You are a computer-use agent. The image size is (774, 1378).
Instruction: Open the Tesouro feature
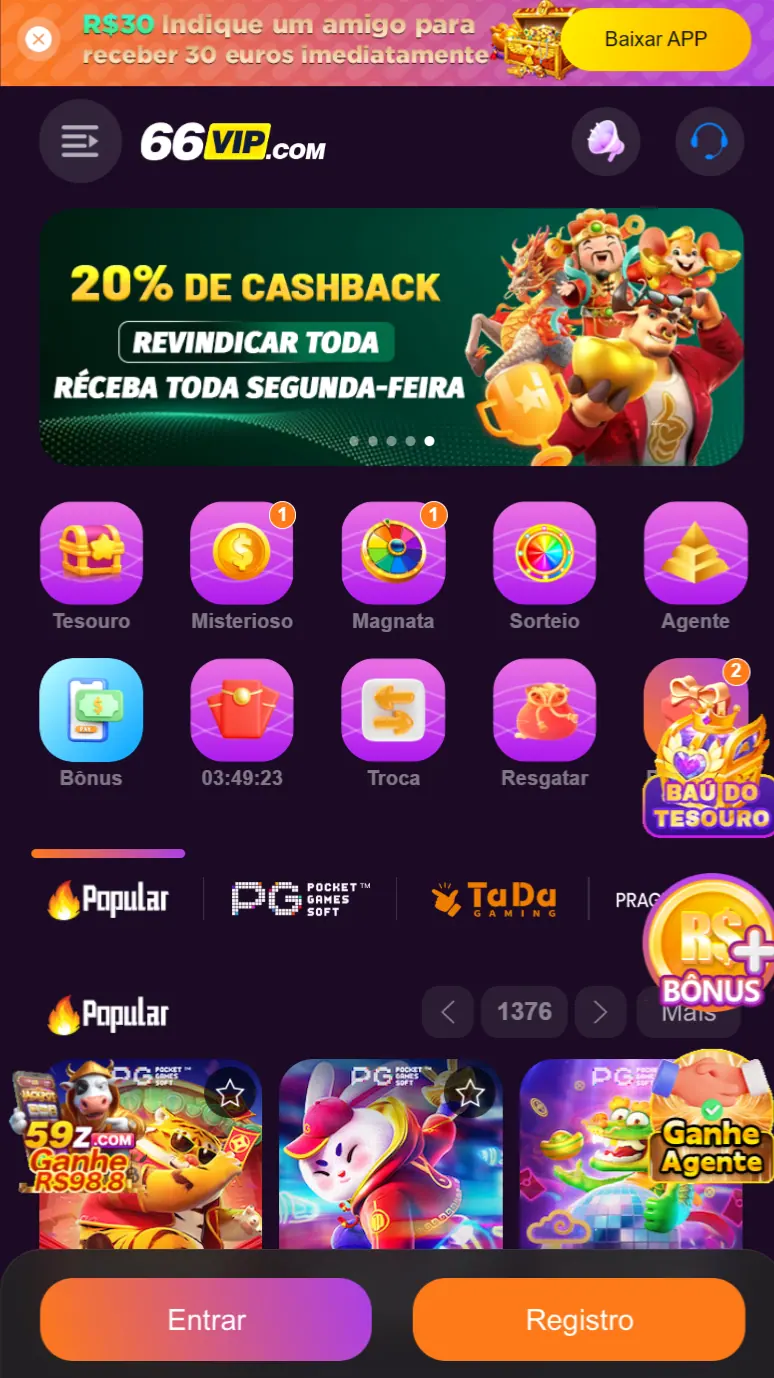(91, 553)
